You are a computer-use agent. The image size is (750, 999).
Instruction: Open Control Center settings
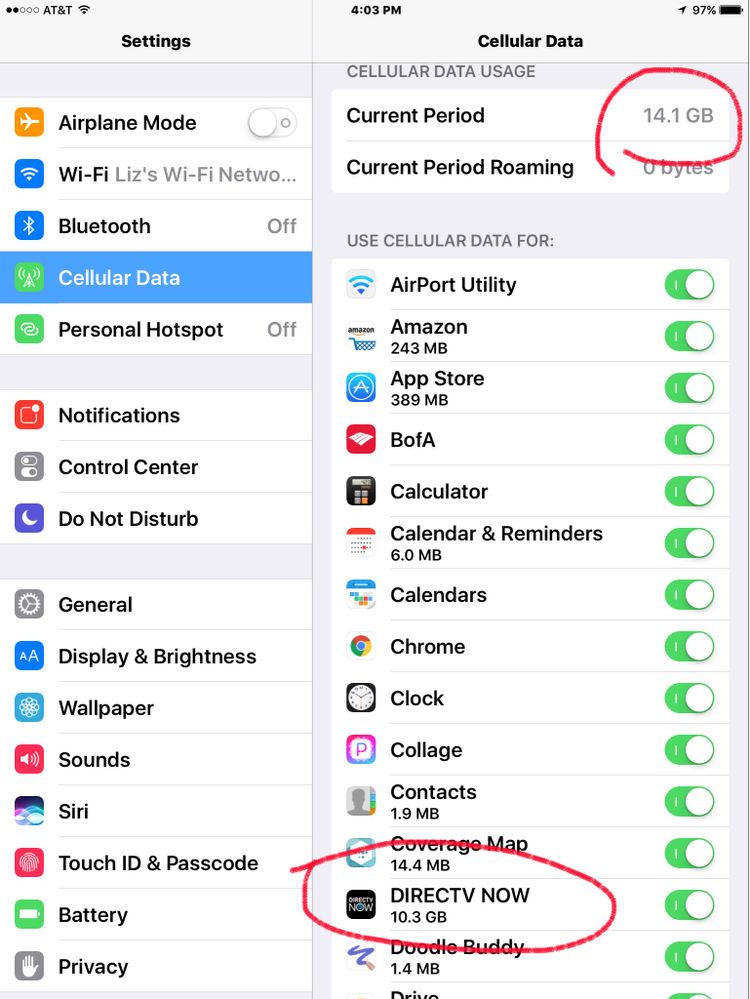point(156,467)
